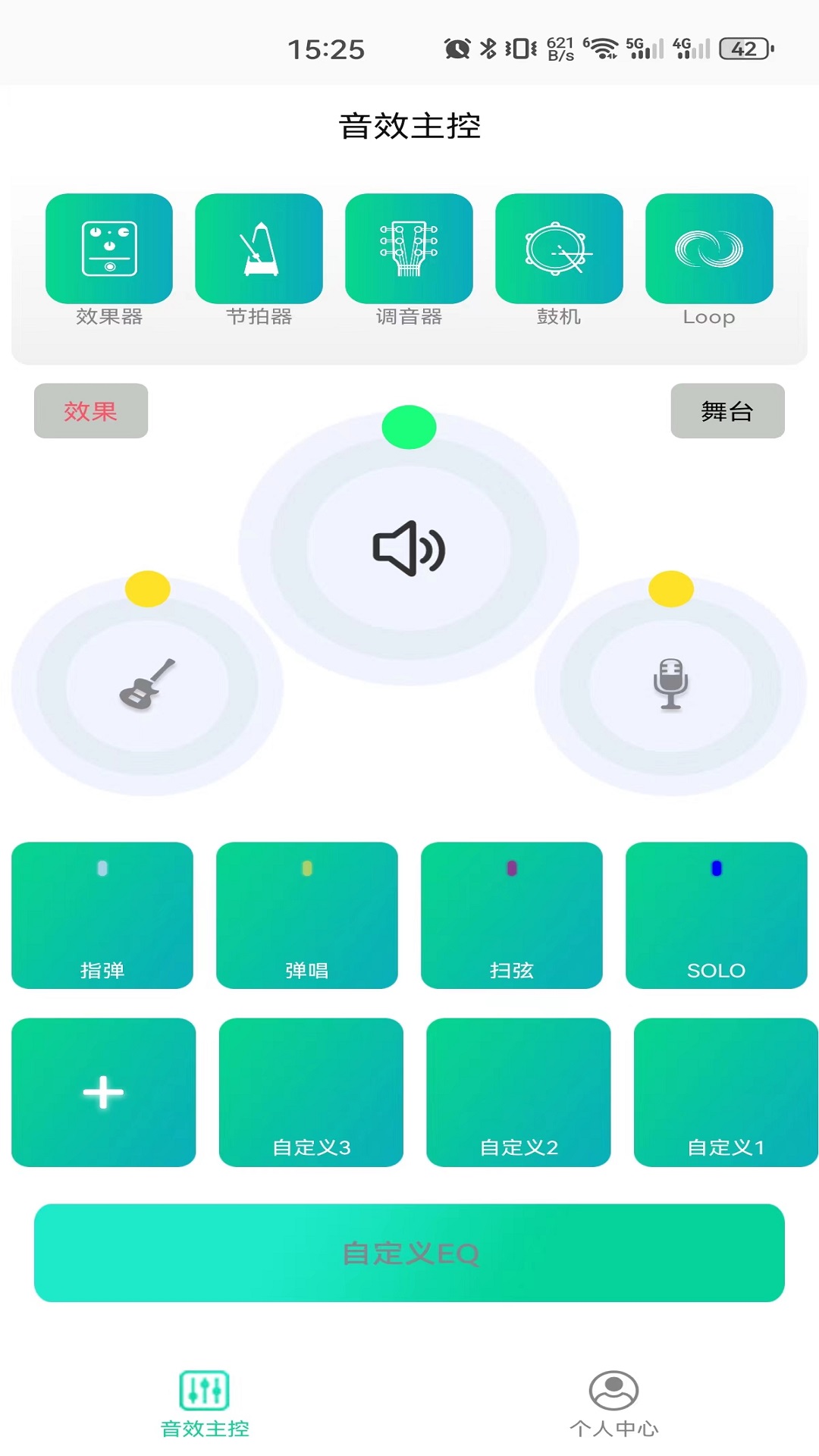The image size is (819, 1456).
Task: Launch the 调音器 tuner
Action: (409, 249)
